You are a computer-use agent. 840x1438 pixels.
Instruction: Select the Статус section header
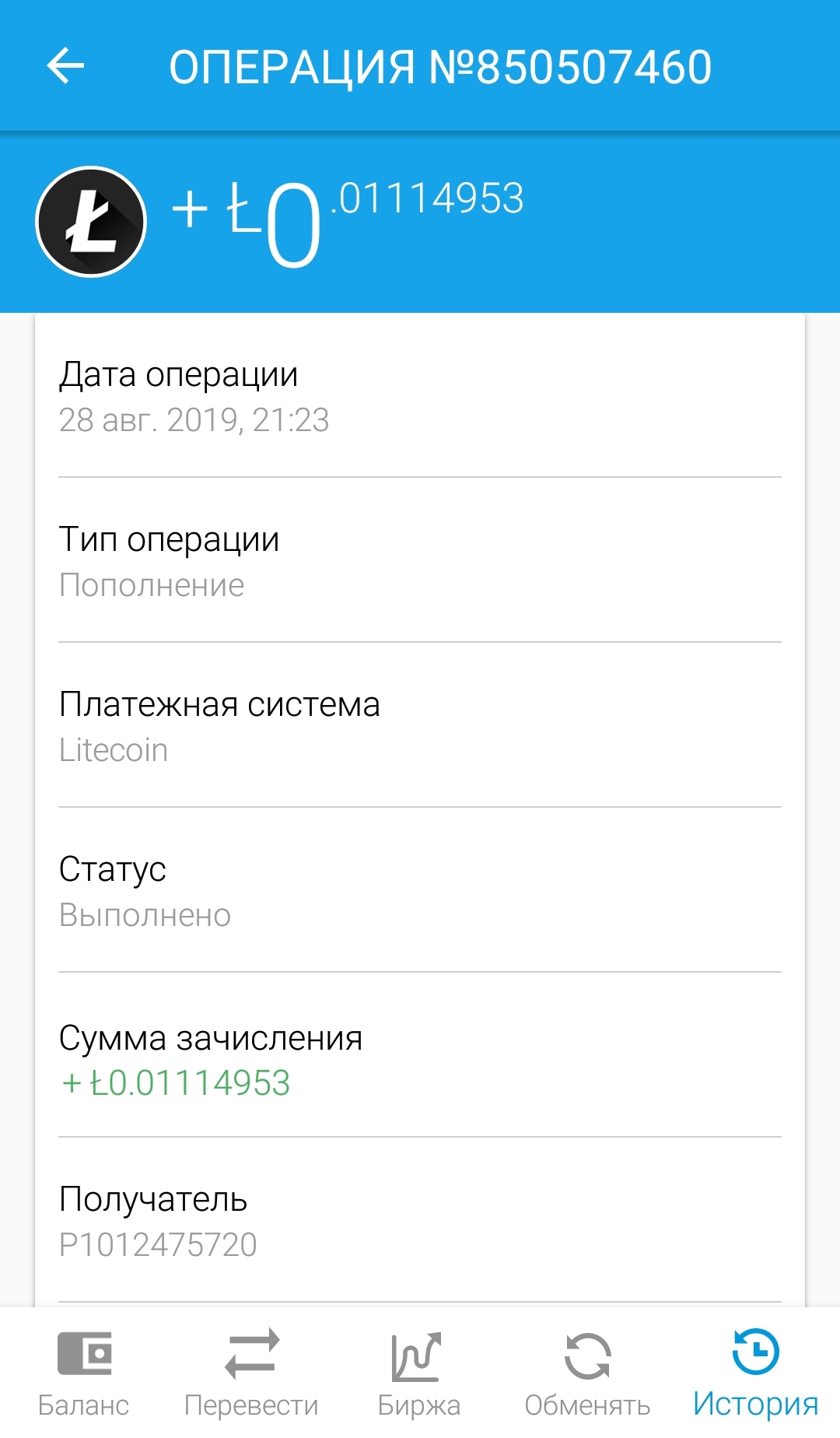[114, 871]
